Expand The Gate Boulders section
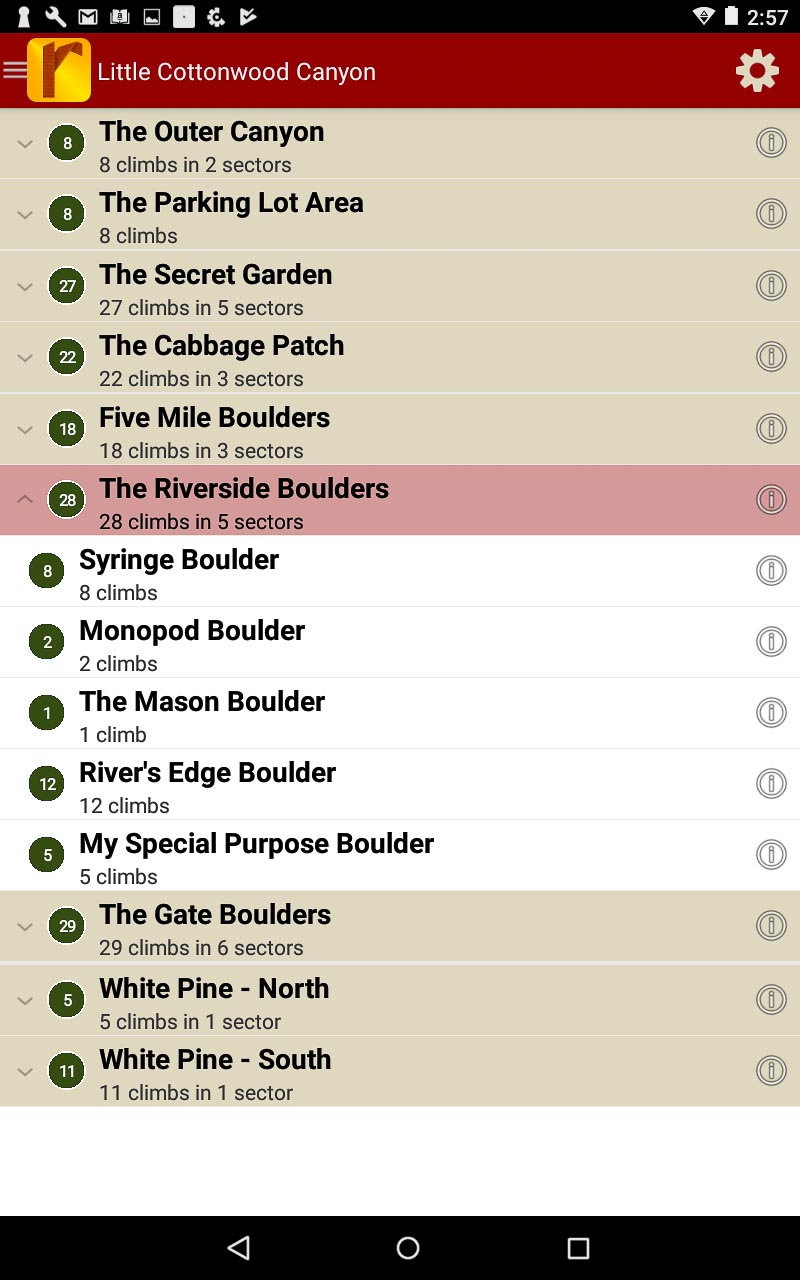The height and width of the screenshot is (1280, 800). tap(25, 927)
